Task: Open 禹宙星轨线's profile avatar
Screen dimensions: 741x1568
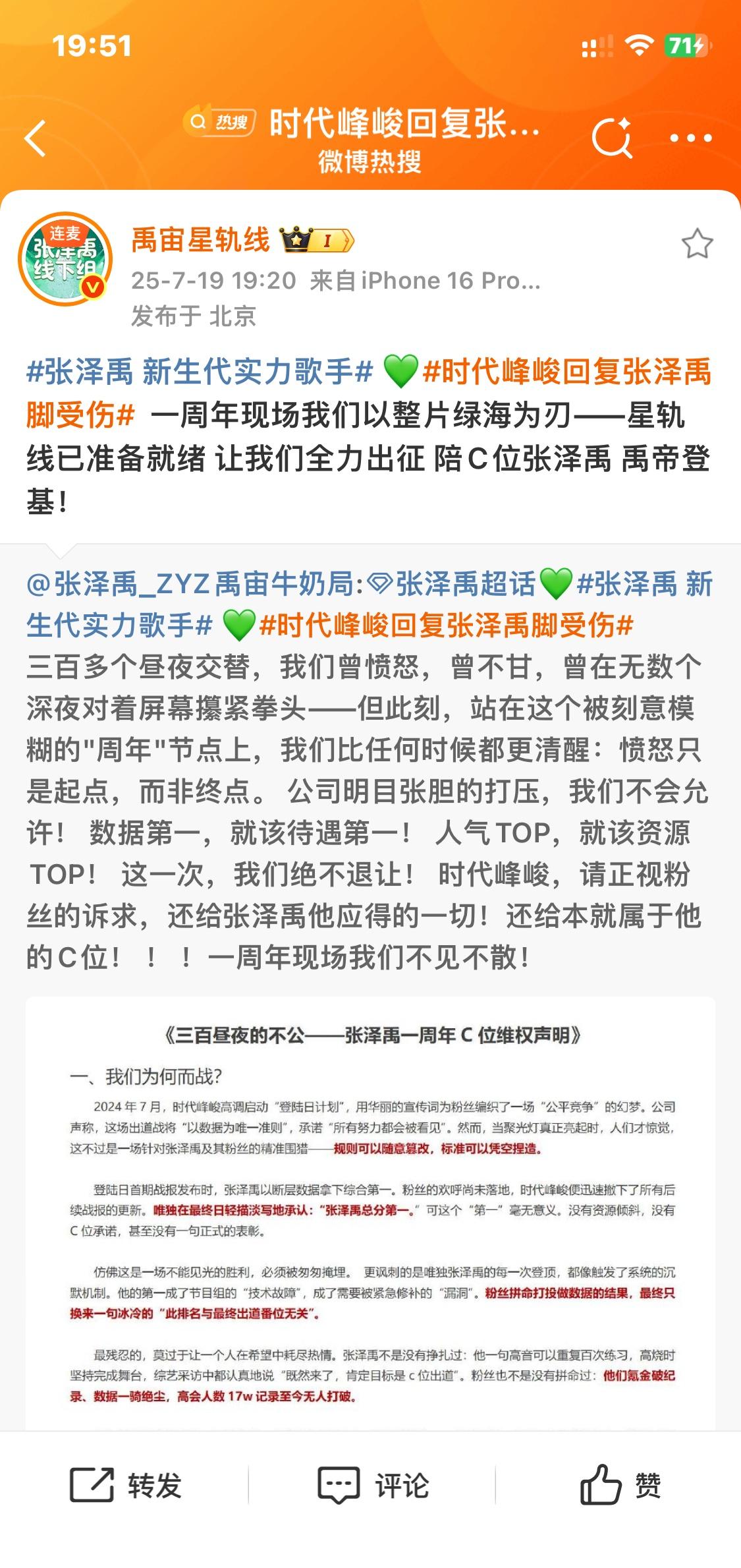Action: [x=65, y=259]
